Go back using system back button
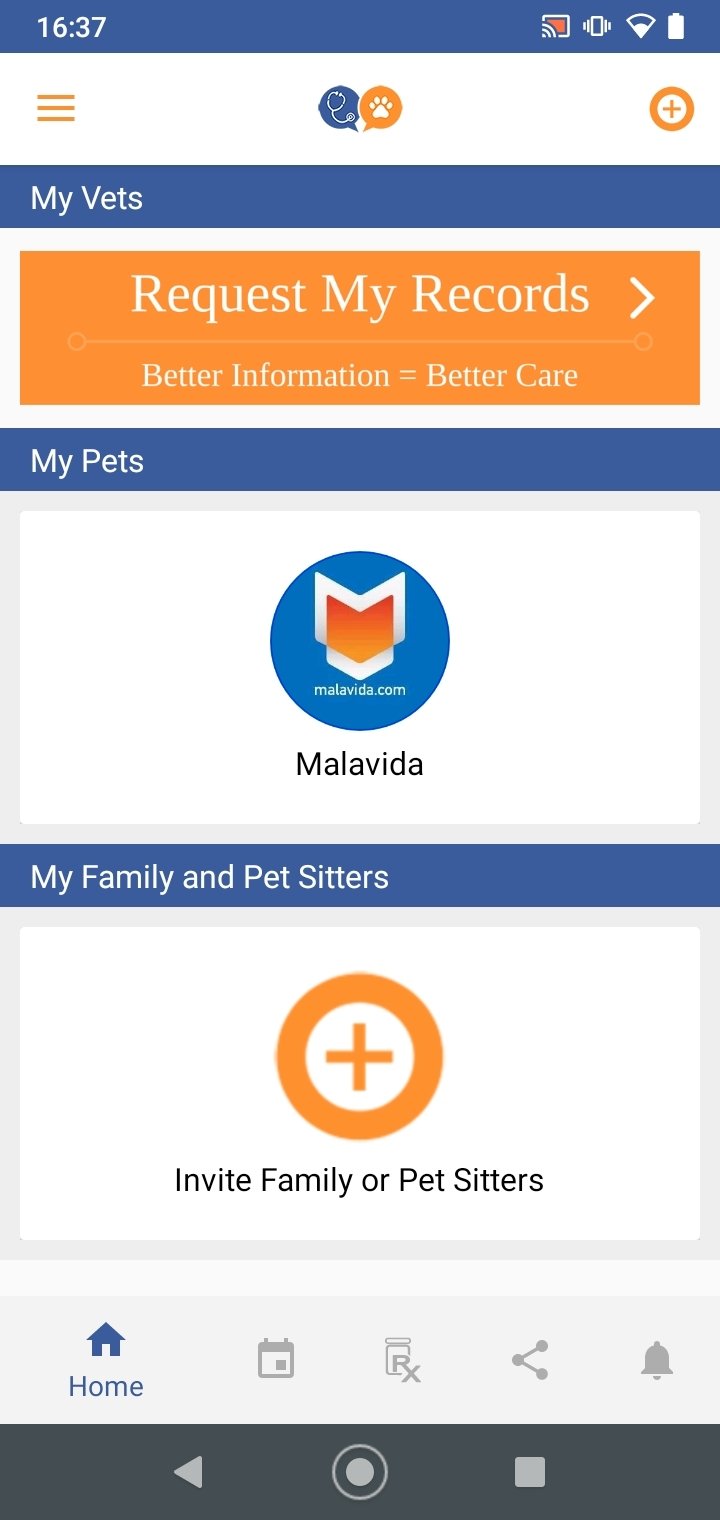The height and width of the screenshot is (1520, 720). 188,1471
